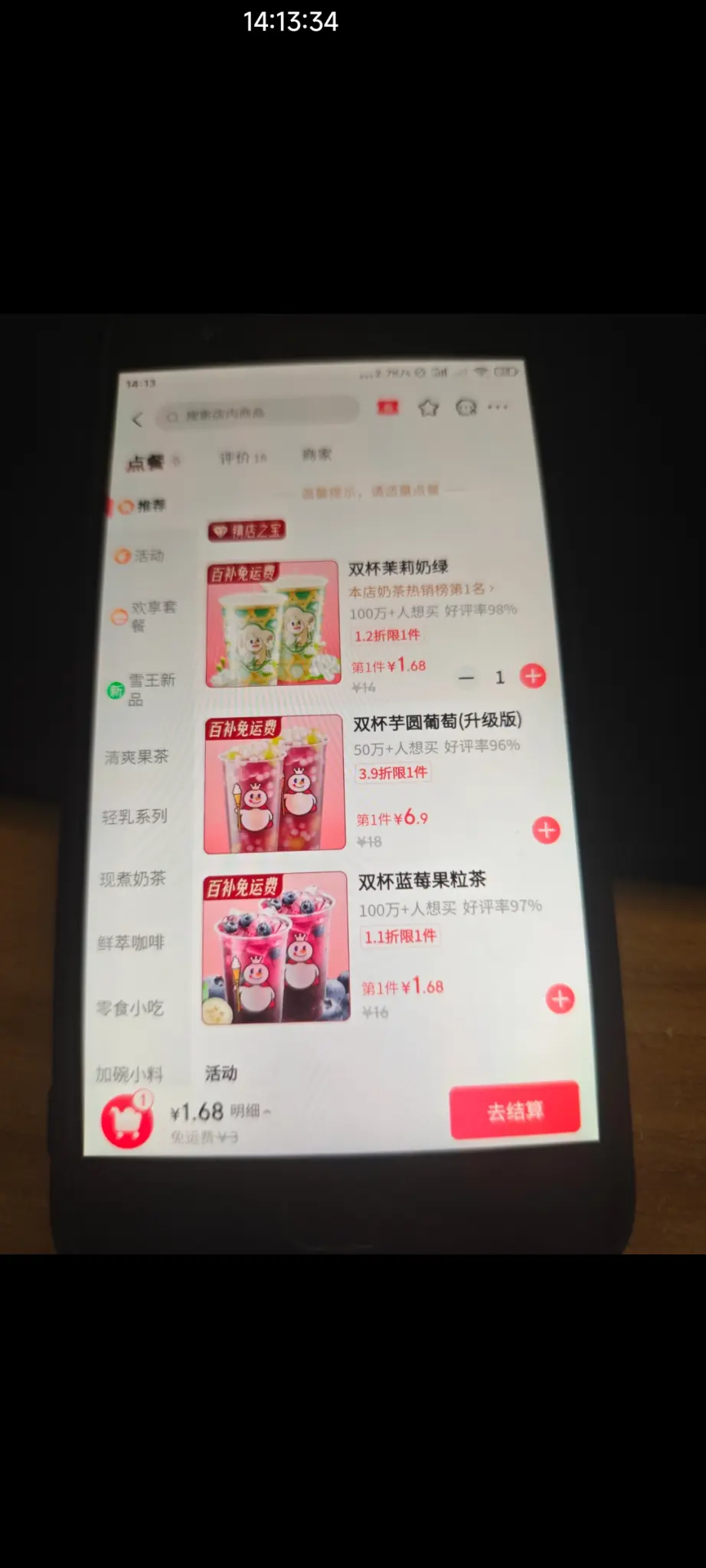The height and width of the screenshot is (1568, 706).
Task: Go back using the top-left arrow
Action: pyautogui.click(x=138, y=420)
